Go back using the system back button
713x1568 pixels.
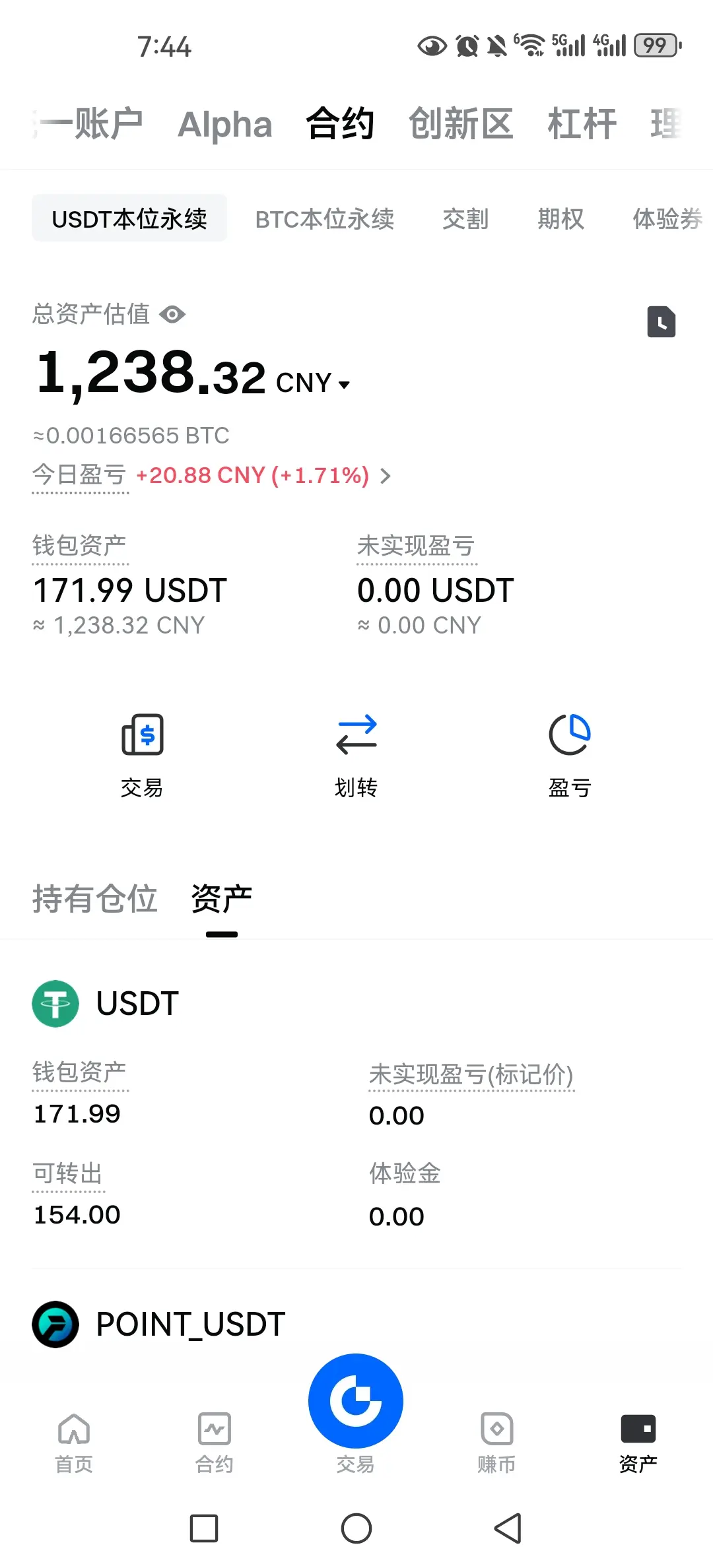coord(508,1528)
